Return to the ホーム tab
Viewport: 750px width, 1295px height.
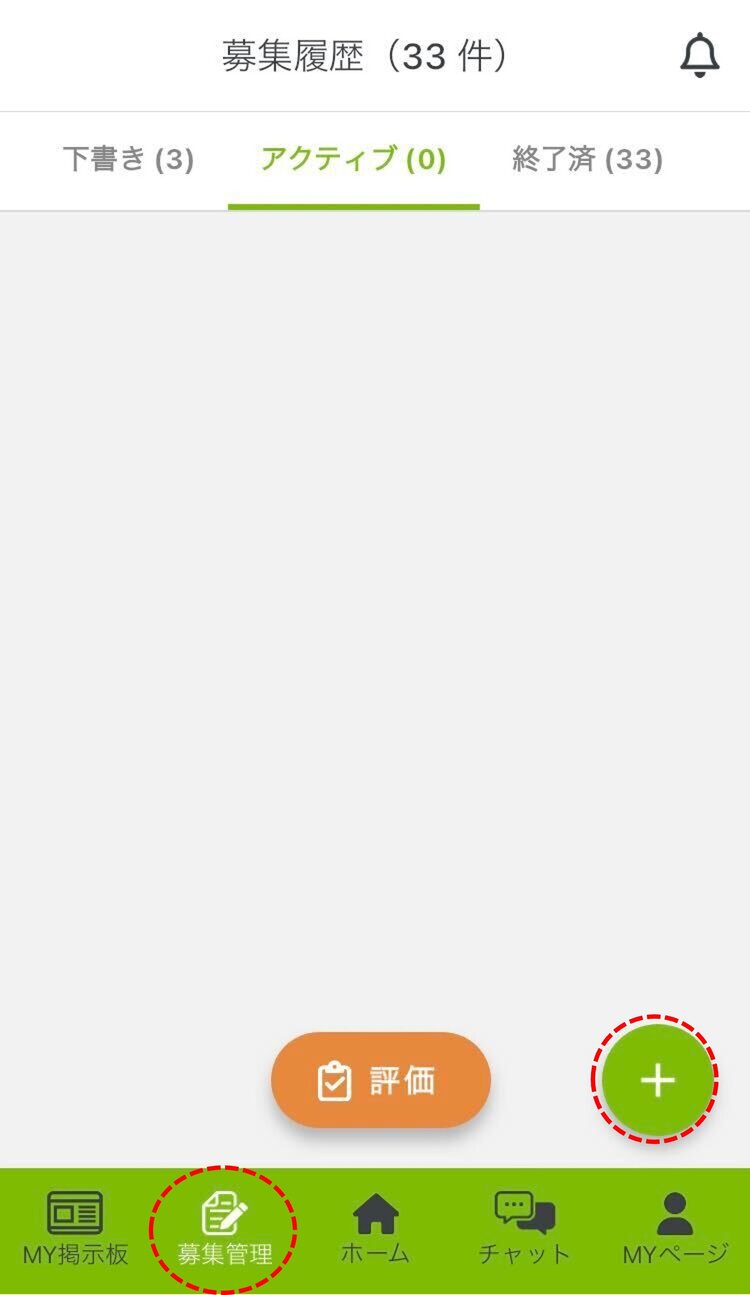click(376, 1228)
